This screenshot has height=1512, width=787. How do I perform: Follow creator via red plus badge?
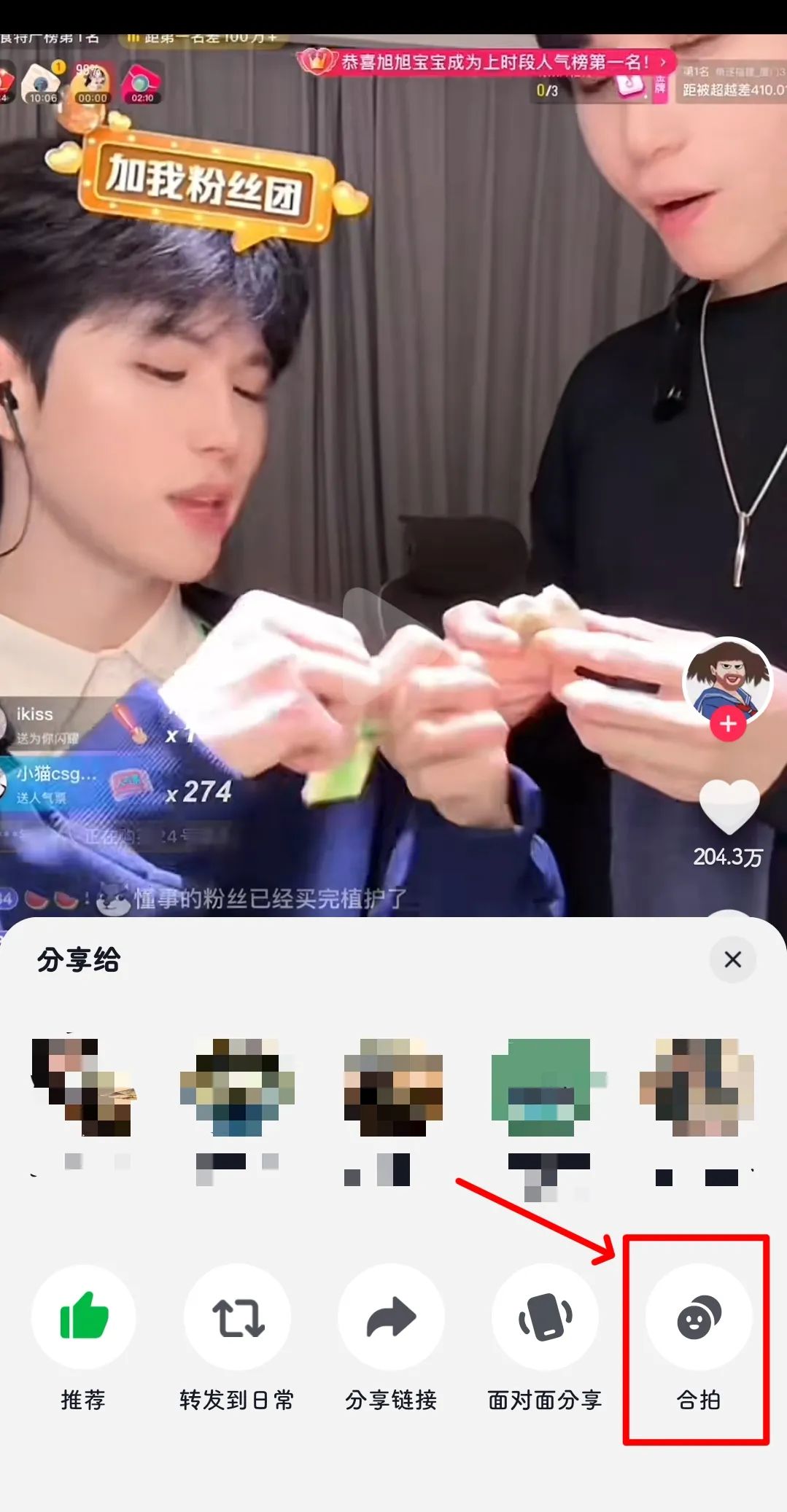[x=728, y=724]
